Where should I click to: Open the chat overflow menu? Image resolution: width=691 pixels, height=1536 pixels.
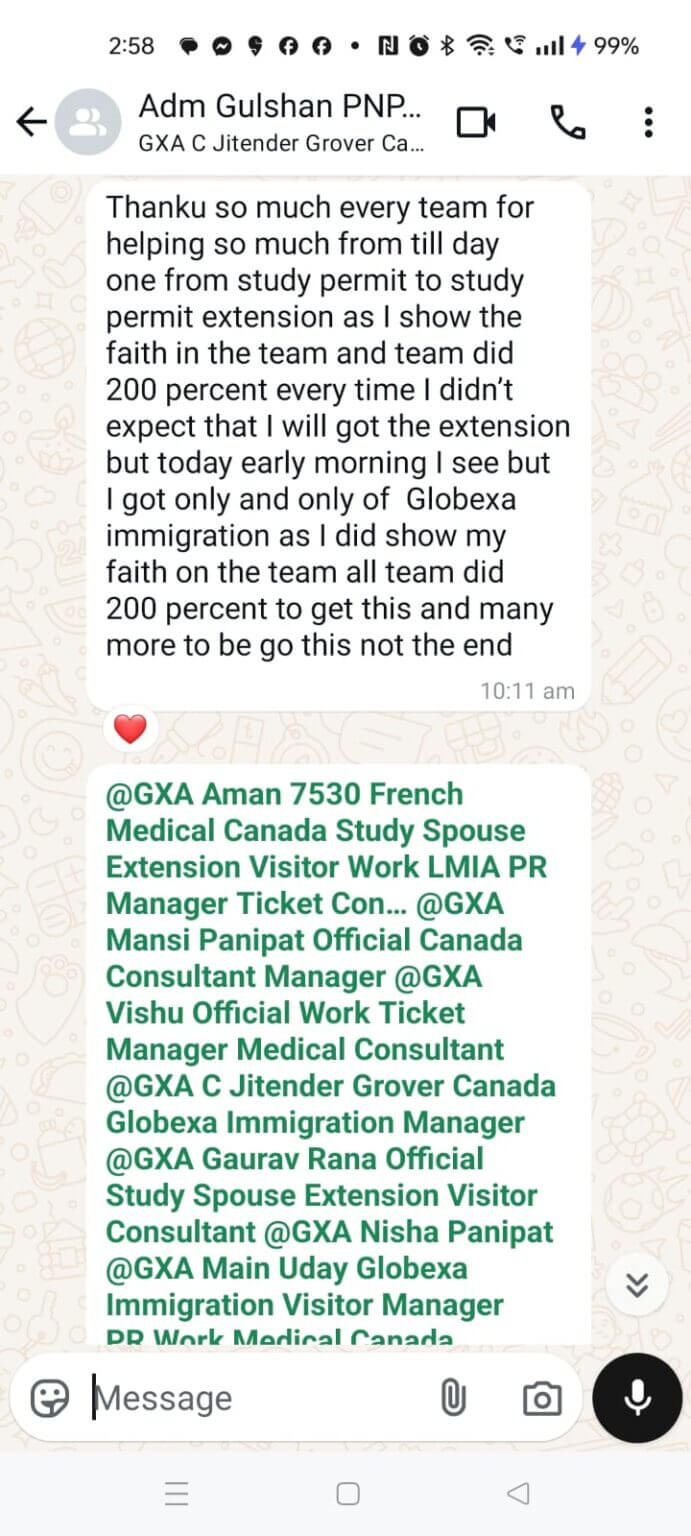click(648, 122)
